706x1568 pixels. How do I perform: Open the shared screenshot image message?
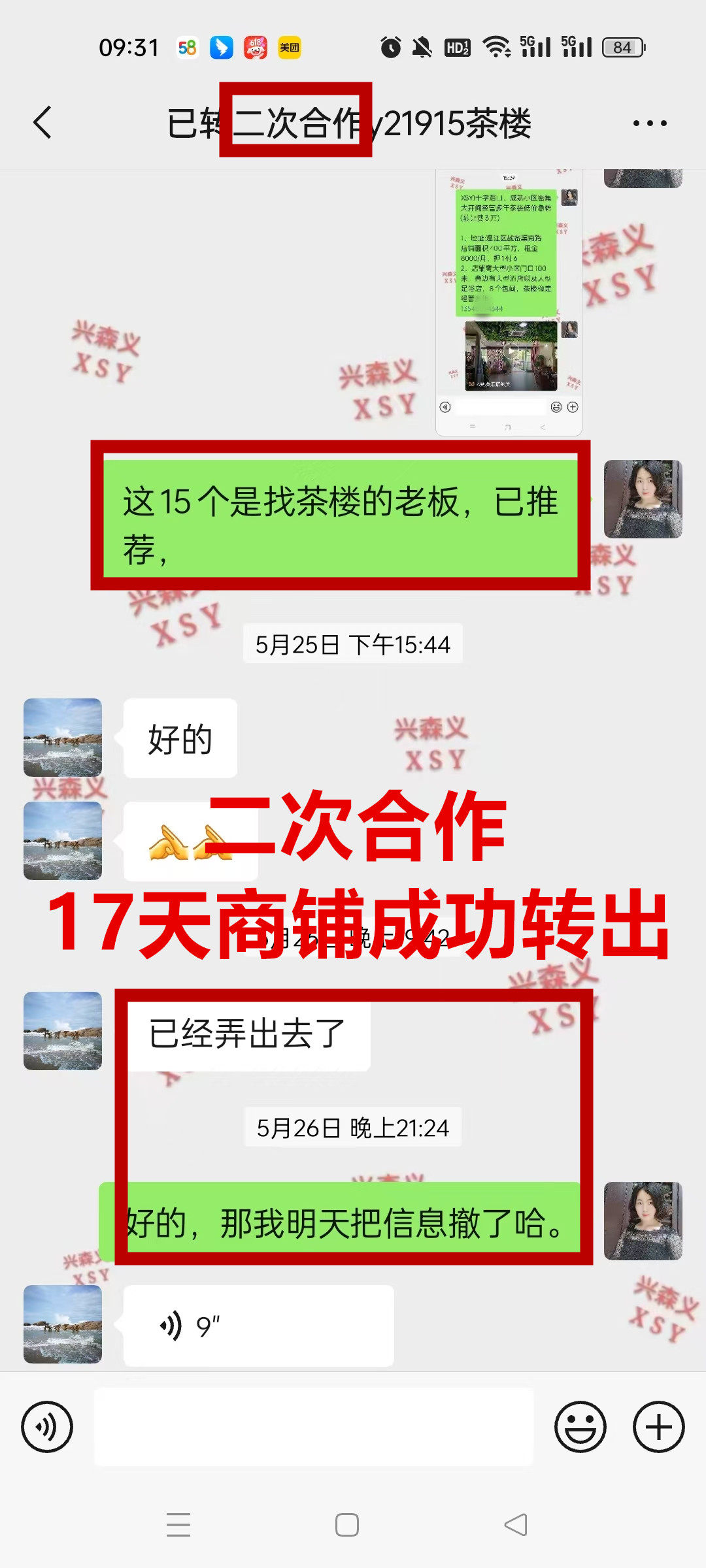pos(509,302)
